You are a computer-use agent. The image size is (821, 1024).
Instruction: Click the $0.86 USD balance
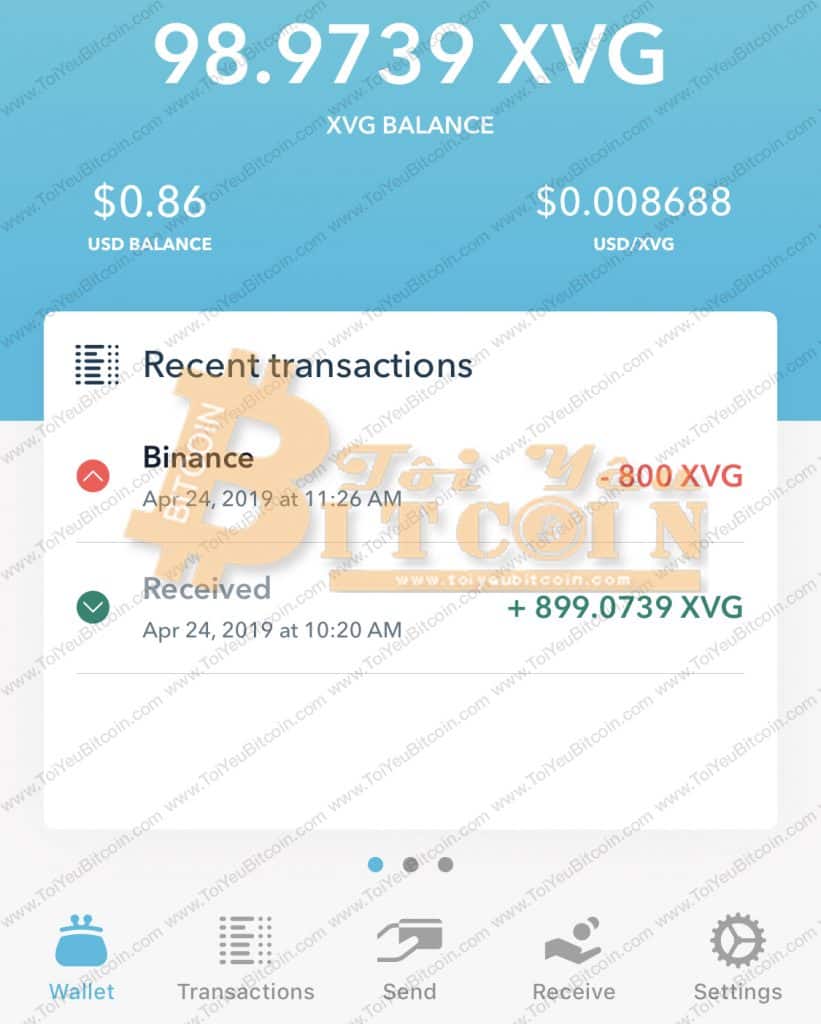[x=151, y=203]
